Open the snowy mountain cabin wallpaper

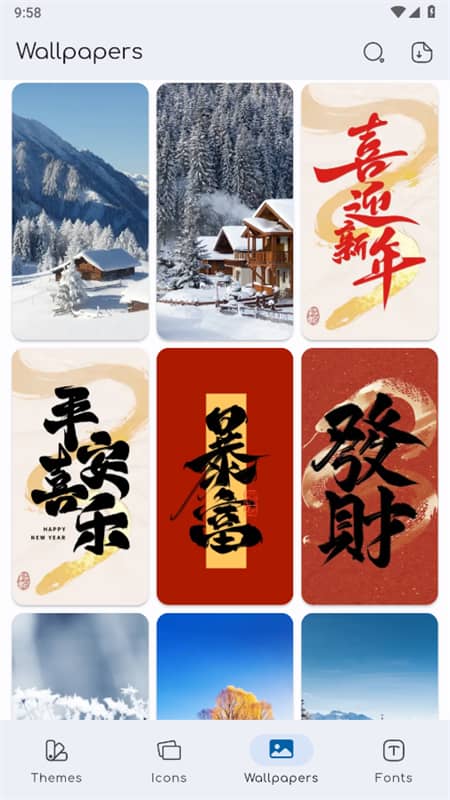coord(80,212)
